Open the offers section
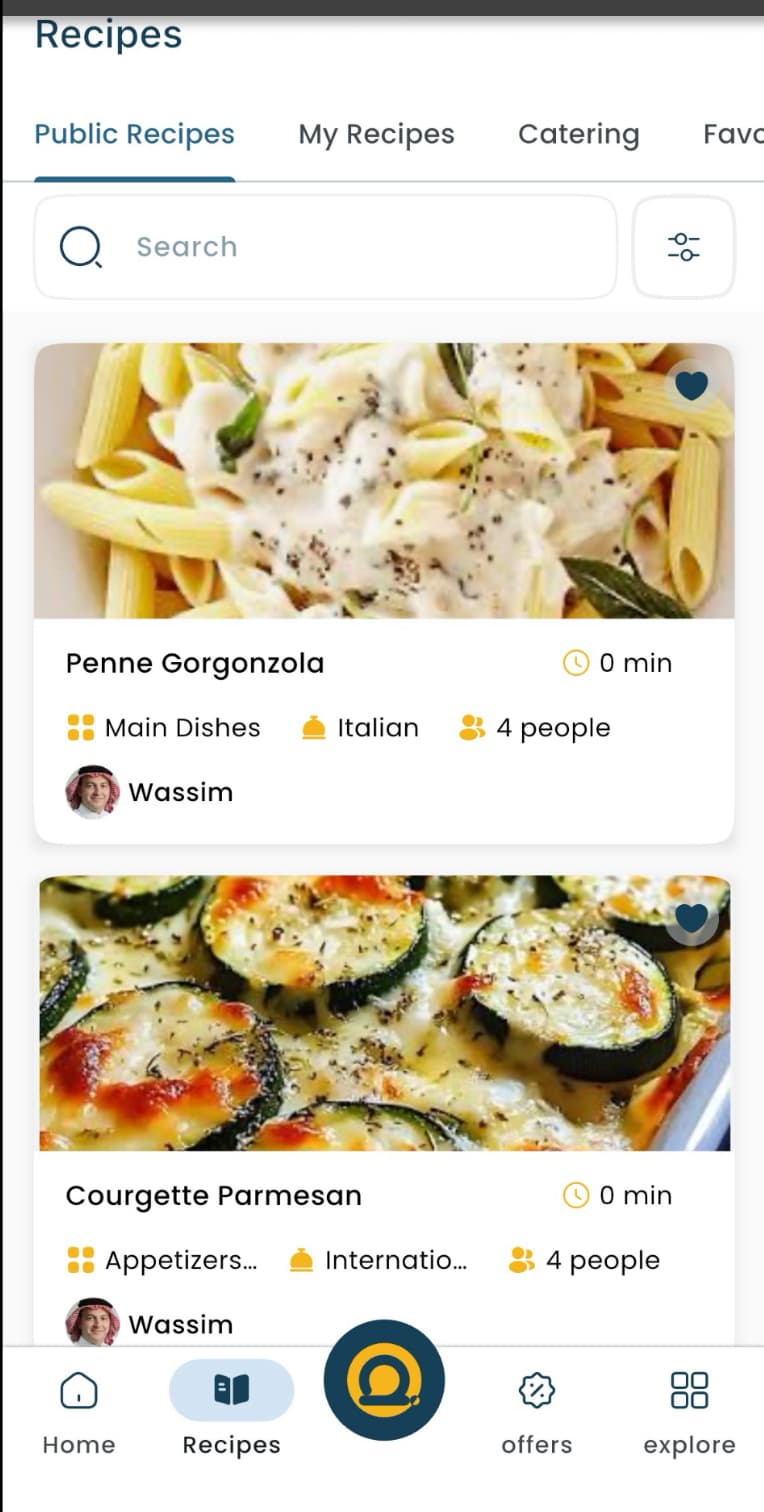The height and width of the screenshot is (1512, 764). tap(537, 1408)
